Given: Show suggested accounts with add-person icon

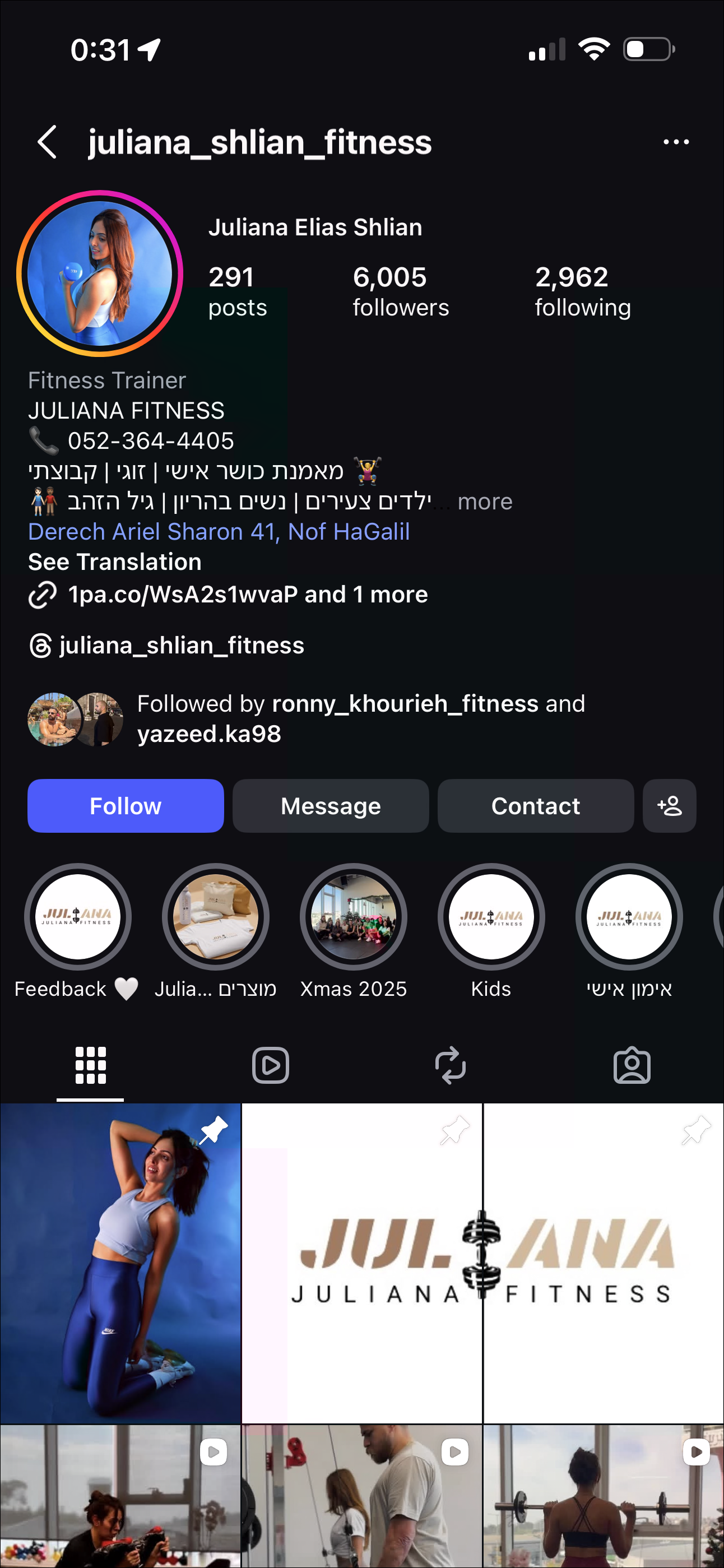Looking at the screenshot, I should point(669,806).
